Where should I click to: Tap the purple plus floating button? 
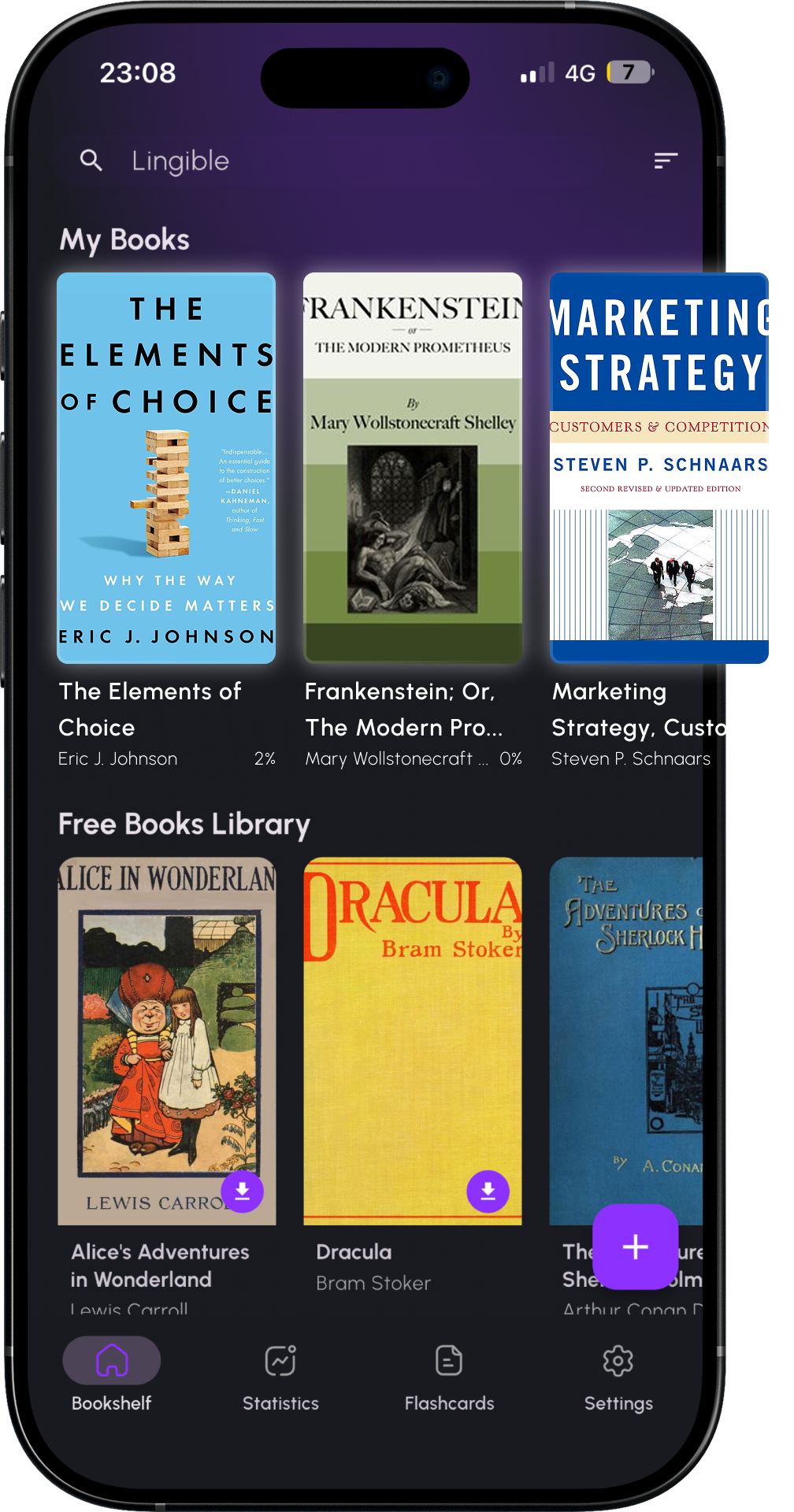tap(635, 1247)
